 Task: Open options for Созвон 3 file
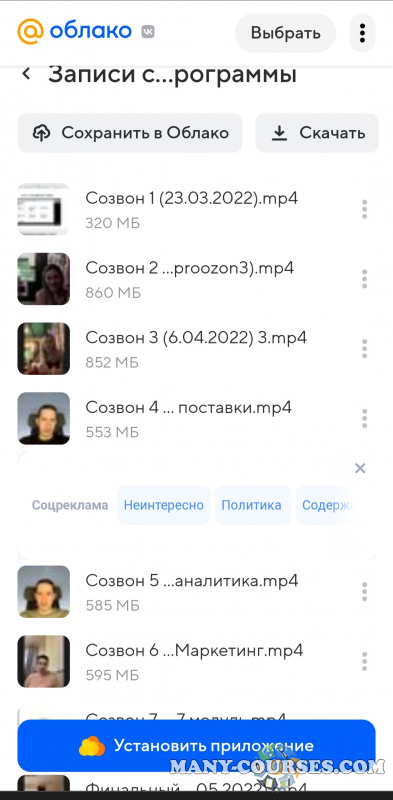(x=364, y=348)
